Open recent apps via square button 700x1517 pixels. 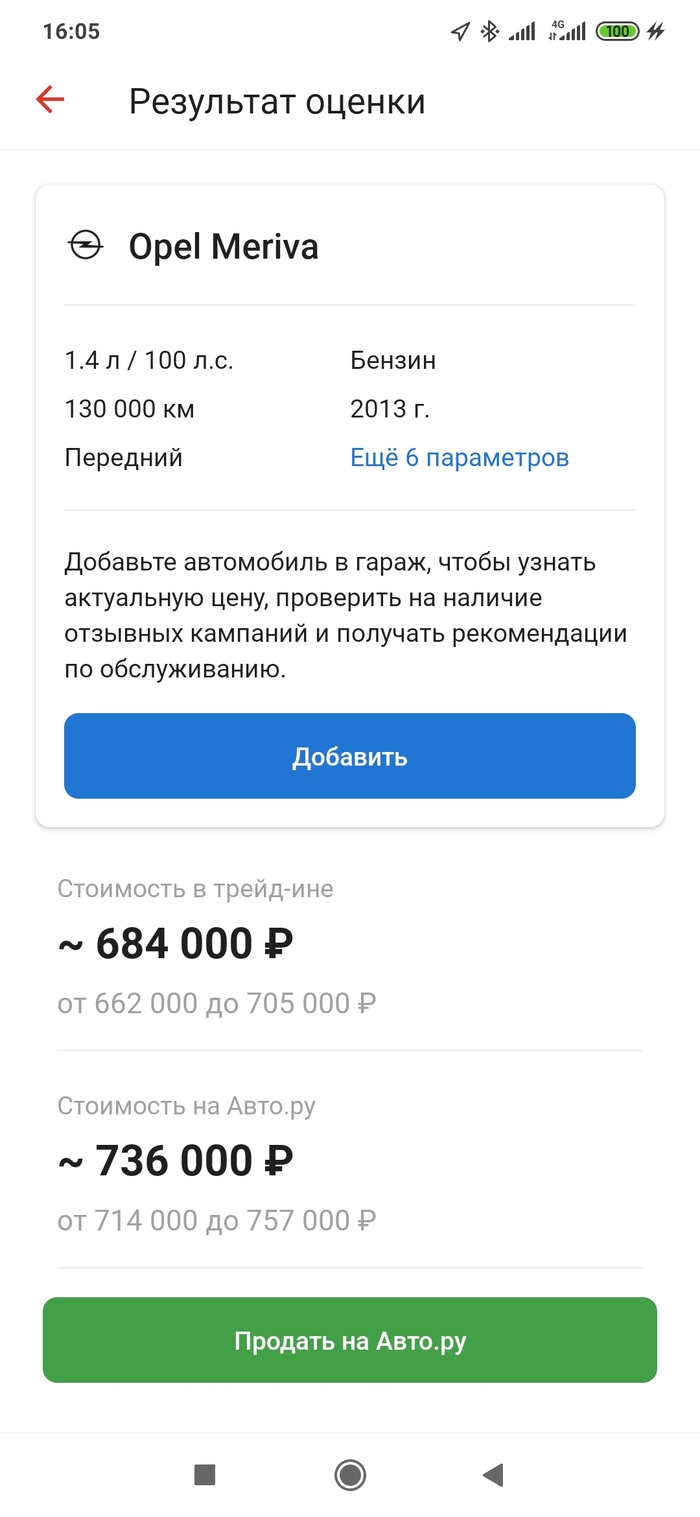coord(205,1474)
